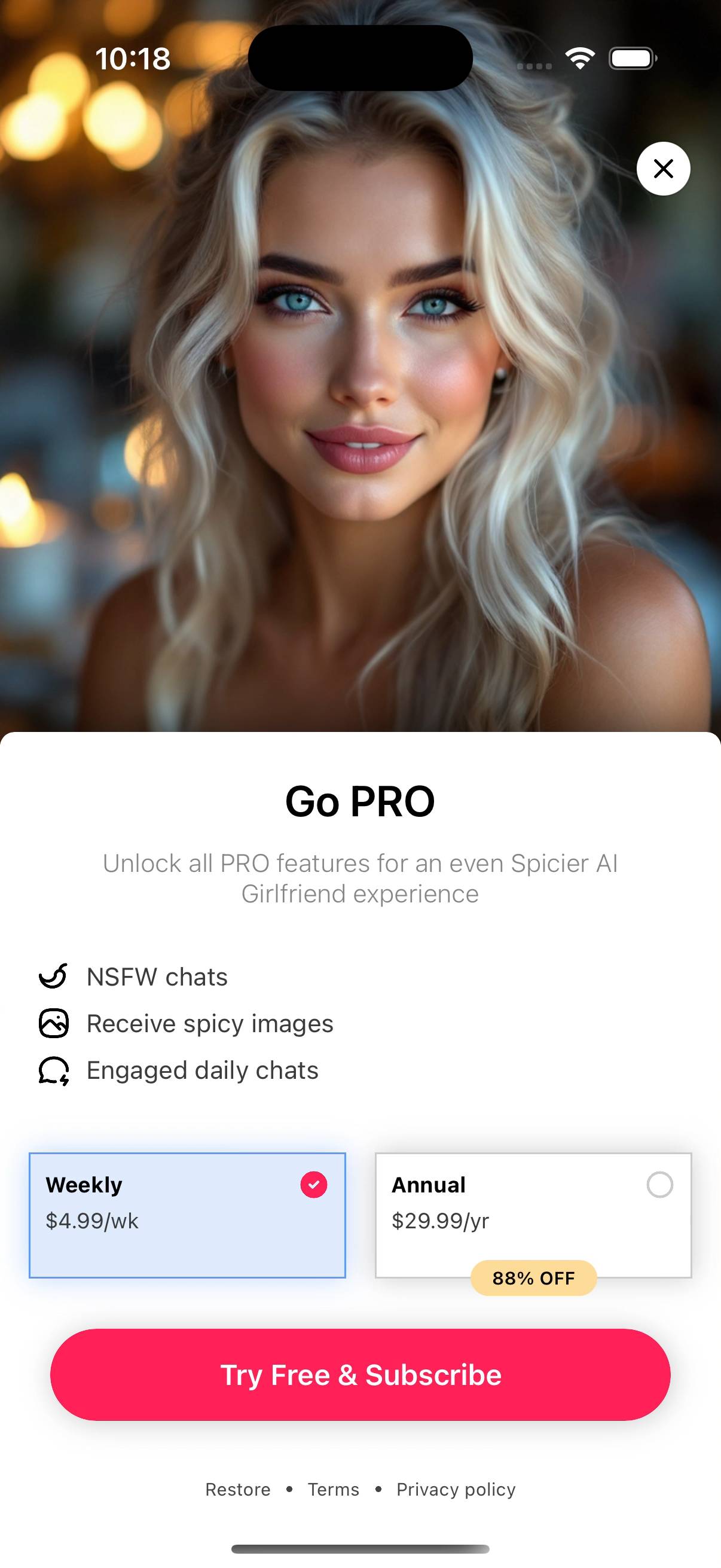Open the Terms link
The height and width of the screenshot is (1568, 721).
click(334, 1490)
